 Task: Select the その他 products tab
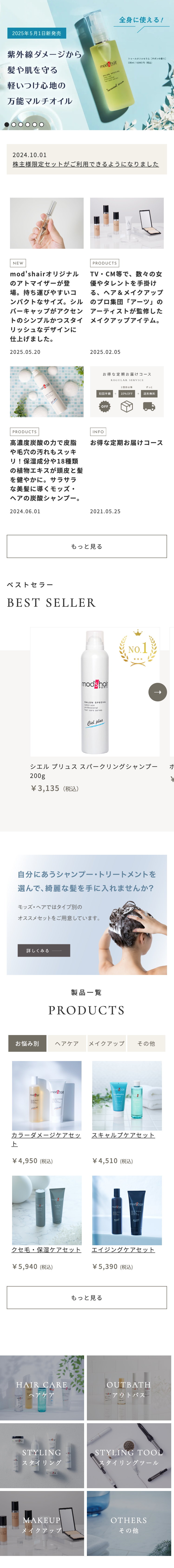146,1043
